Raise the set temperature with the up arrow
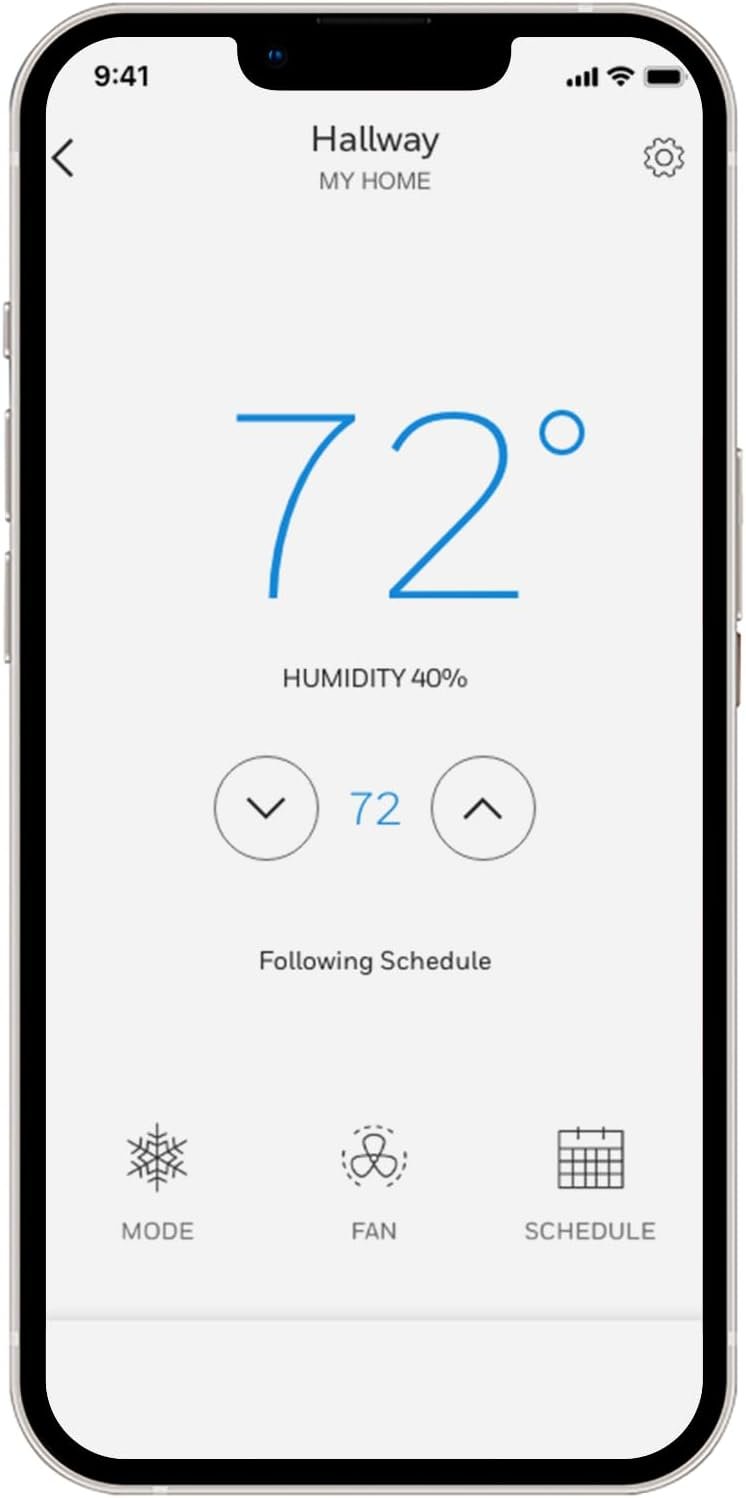This screenshot has width=746, height=1498. tap(483, 808)
